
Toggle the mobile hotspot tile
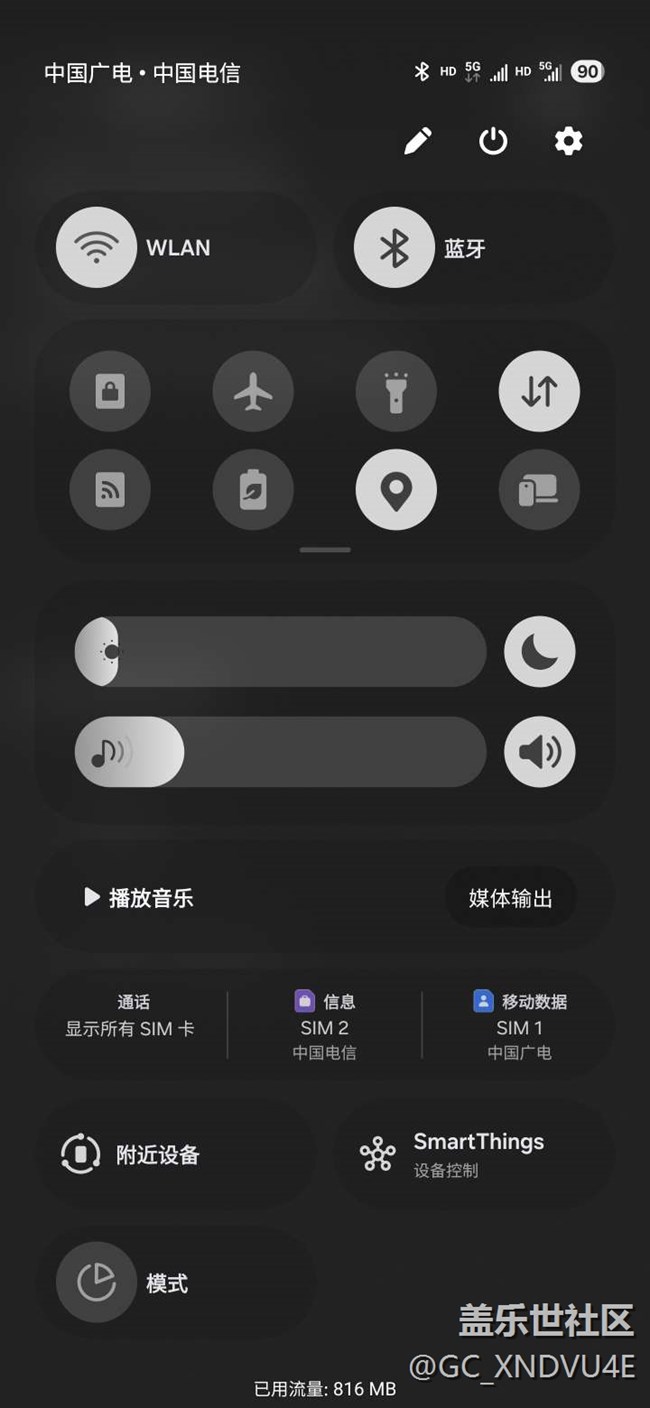click(x=110, y=489)
